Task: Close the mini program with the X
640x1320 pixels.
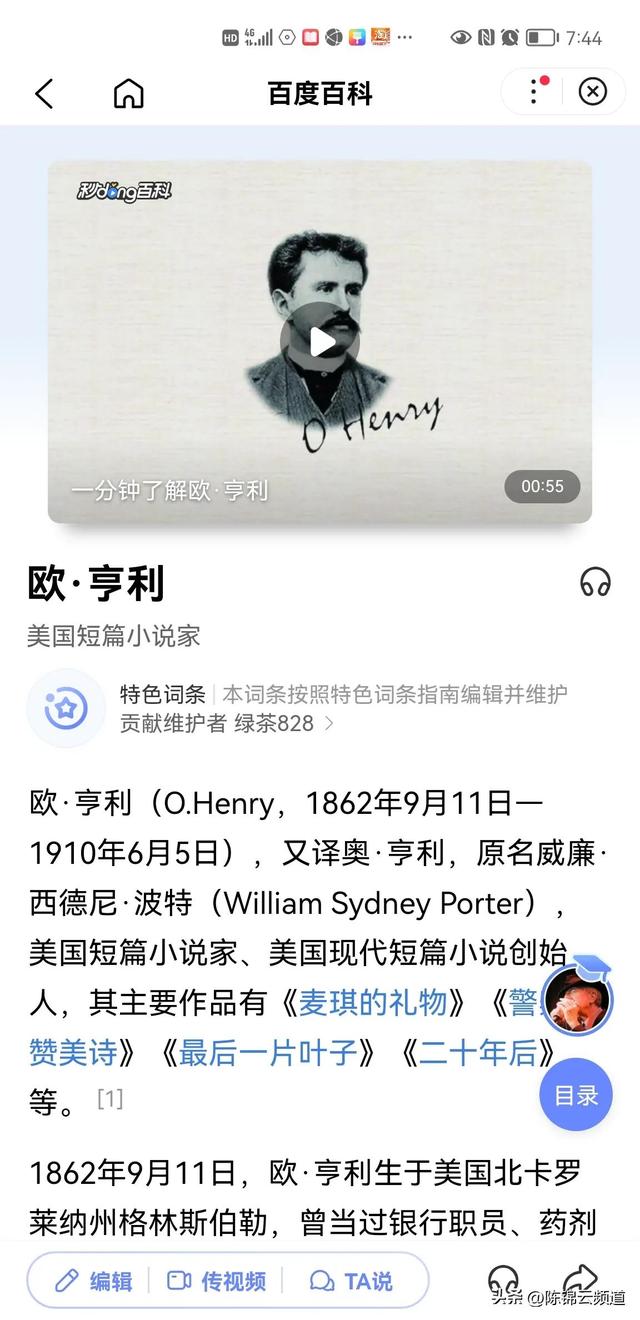Action: 593,92
